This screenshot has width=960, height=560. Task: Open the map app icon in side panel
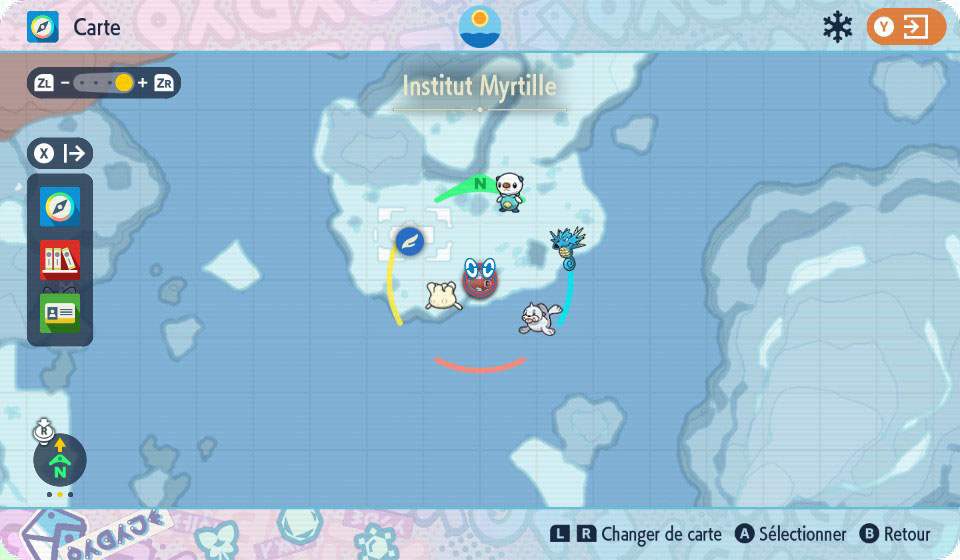[60, 208]
